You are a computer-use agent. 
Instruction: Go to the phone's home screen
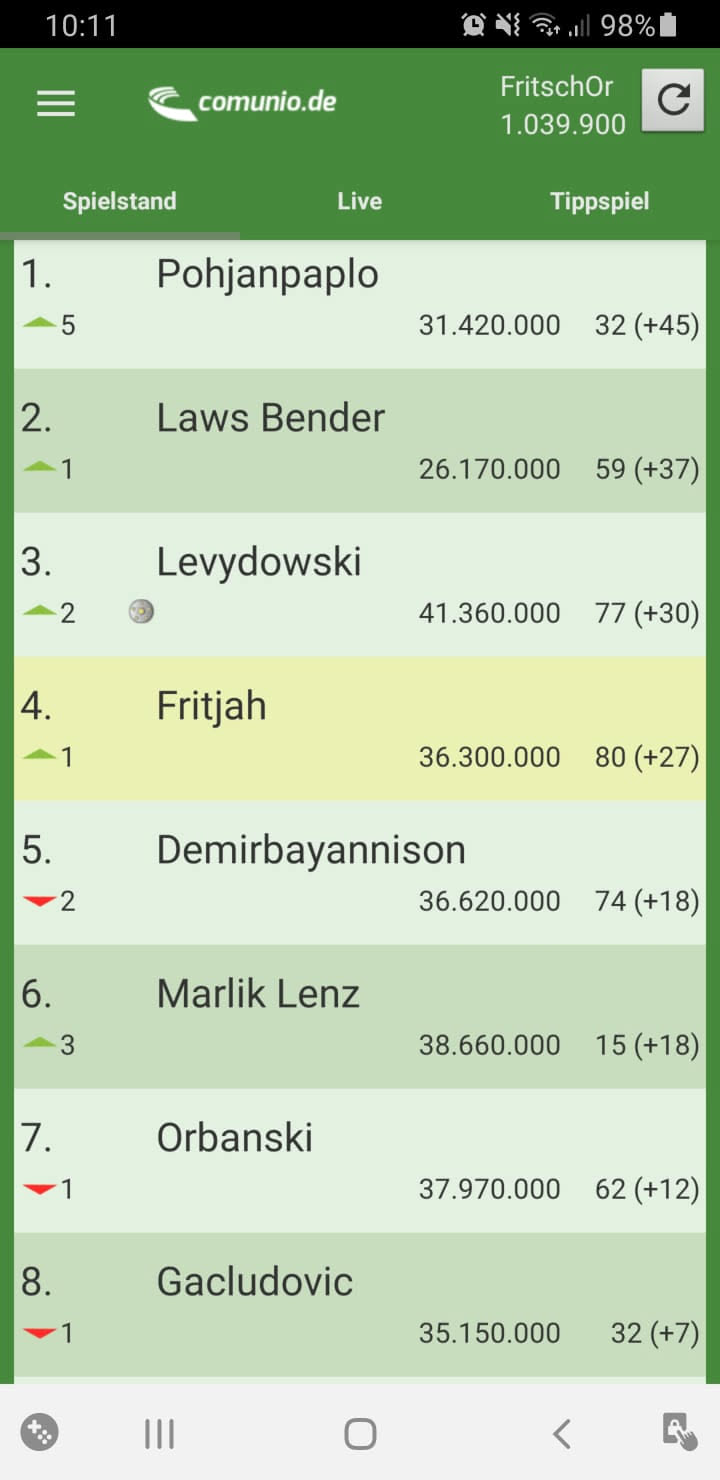pyautogui.click(x=360, y=1434)
